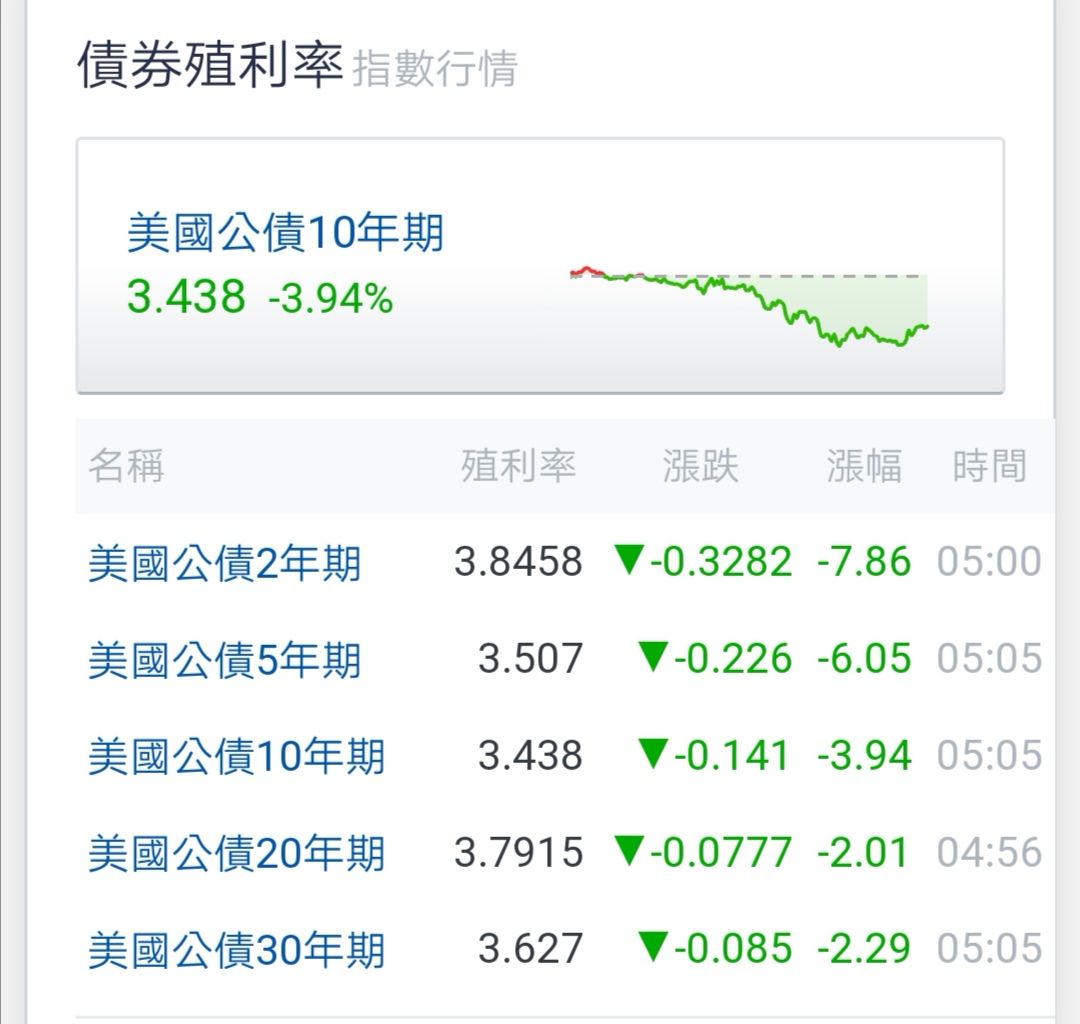1080x1024 pixels.
Task: Open 美國公債10年期 row in the table
Action: (x=236, y=757)
